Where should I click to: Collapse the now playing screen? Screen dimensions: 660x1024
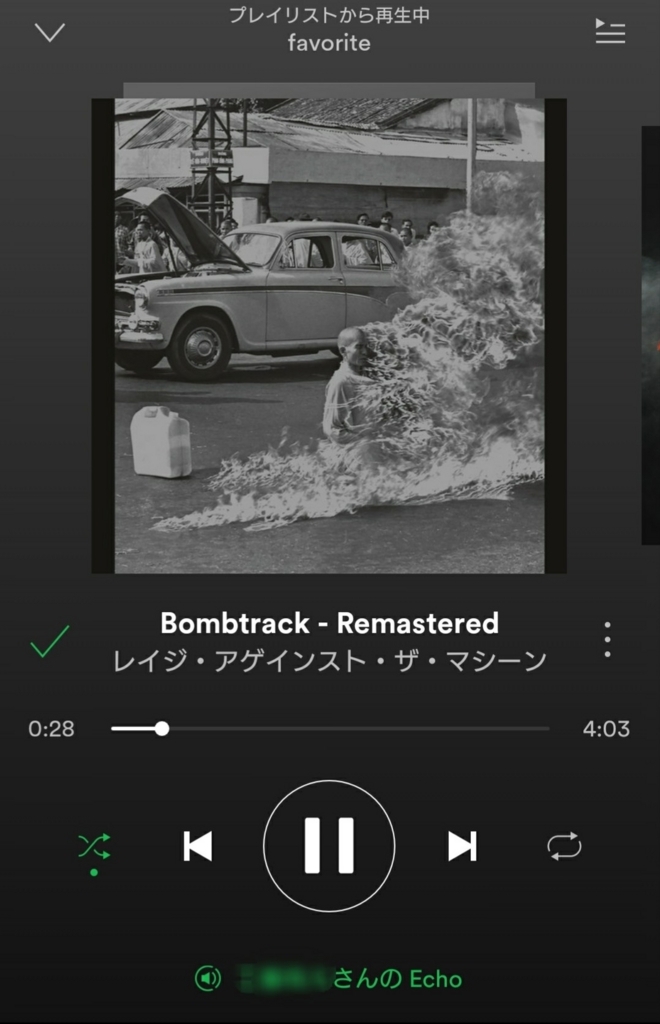point(49,32)
